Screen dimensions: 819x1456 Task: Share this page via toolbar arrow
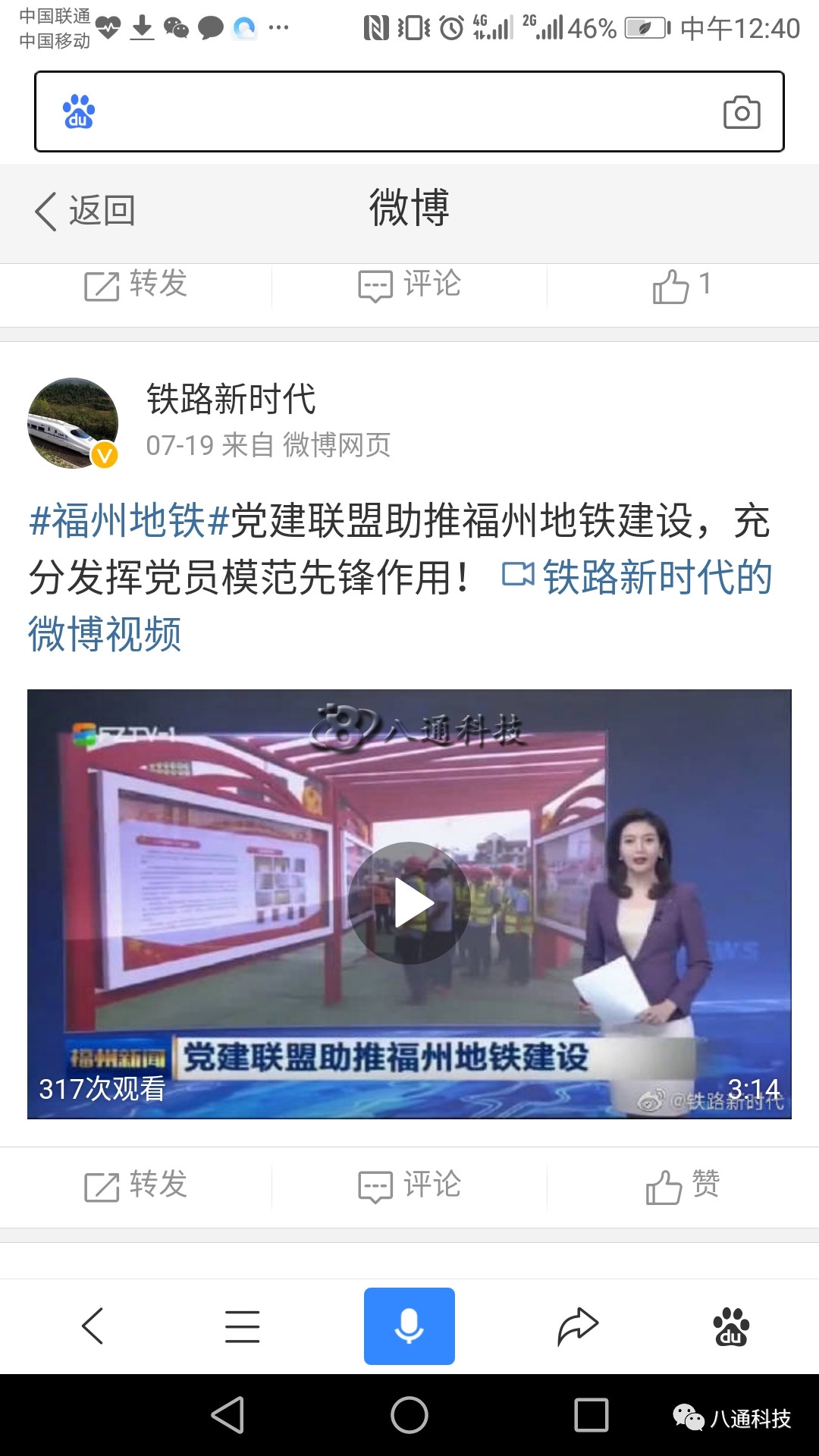578,1326
